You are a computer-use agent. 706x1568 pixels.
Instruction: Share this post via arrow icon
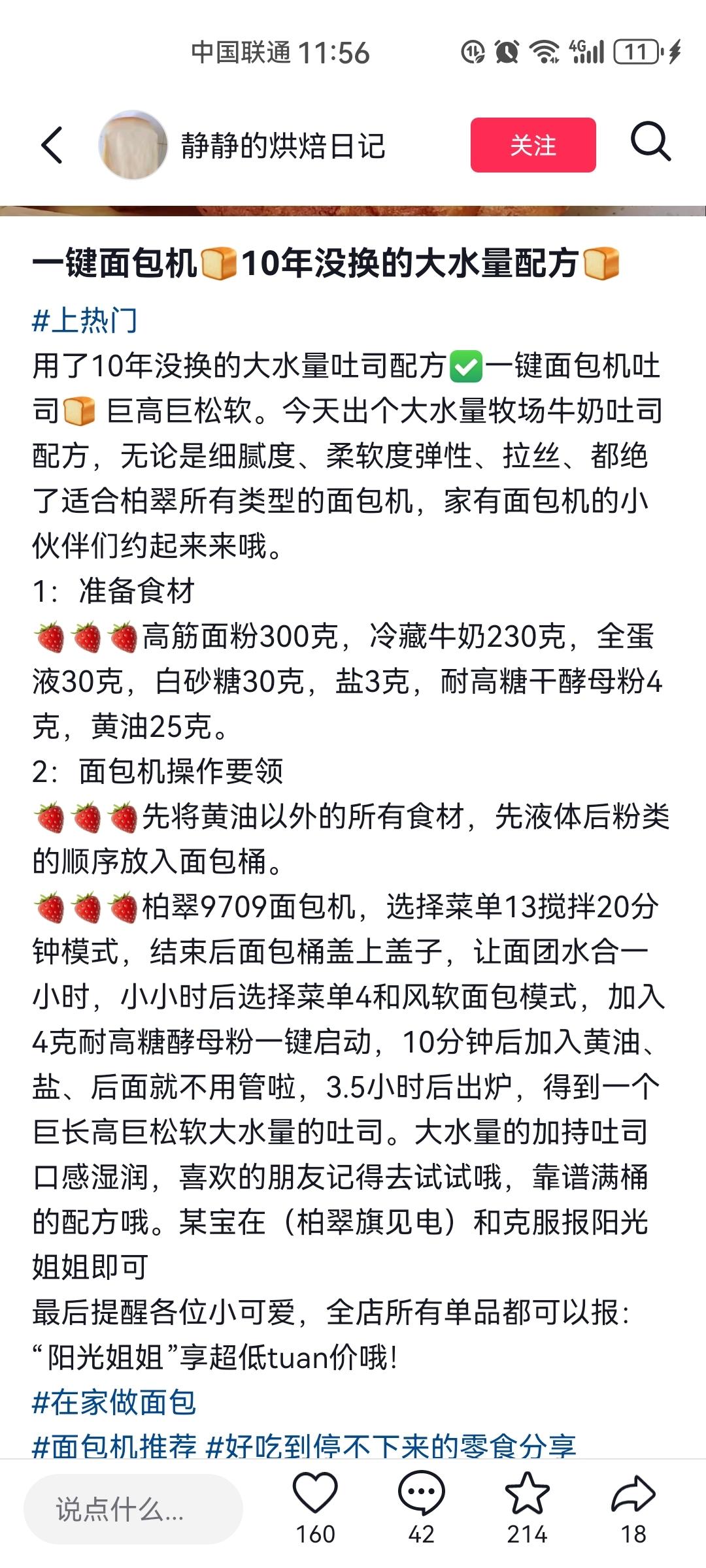[633, 1494]
